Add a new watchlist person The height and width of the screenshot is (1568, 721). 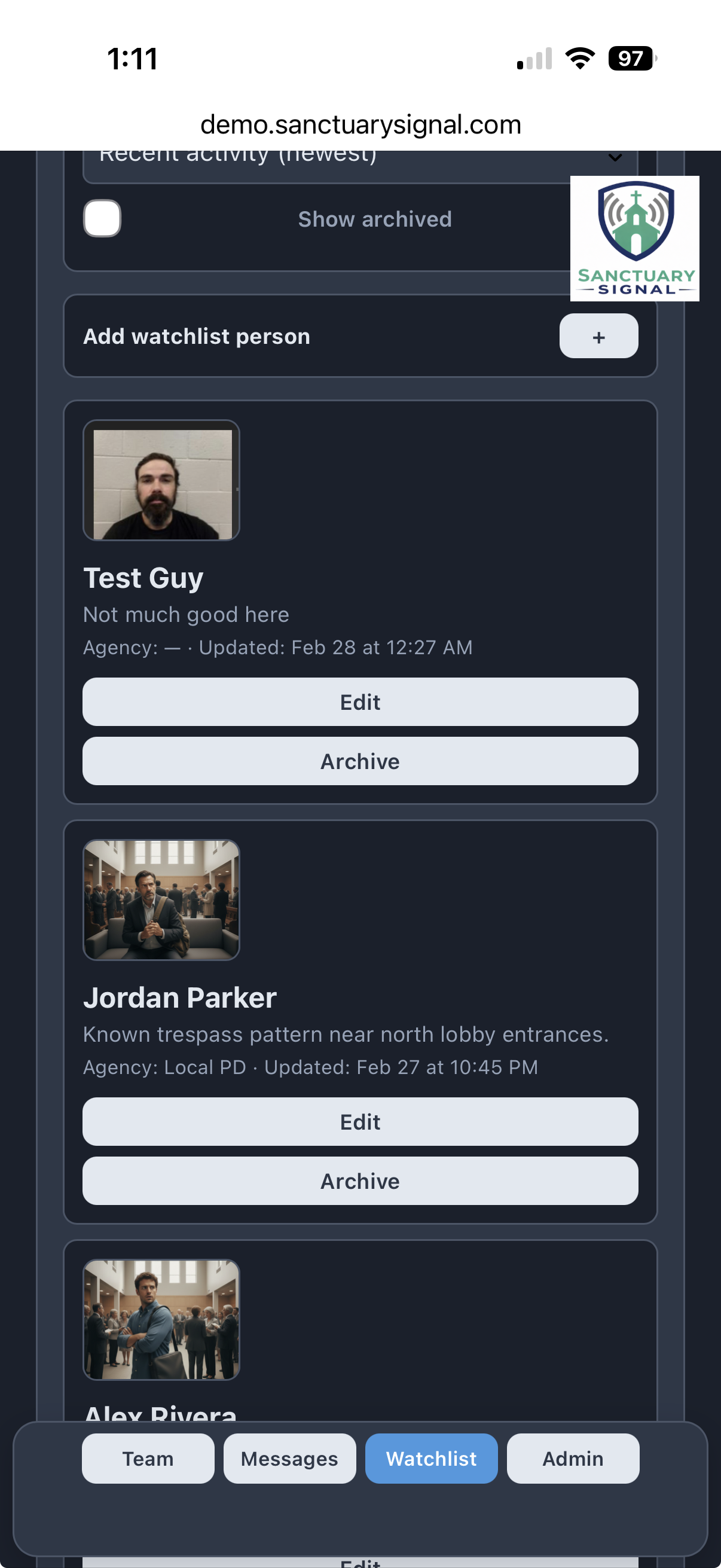pos(598,337)
